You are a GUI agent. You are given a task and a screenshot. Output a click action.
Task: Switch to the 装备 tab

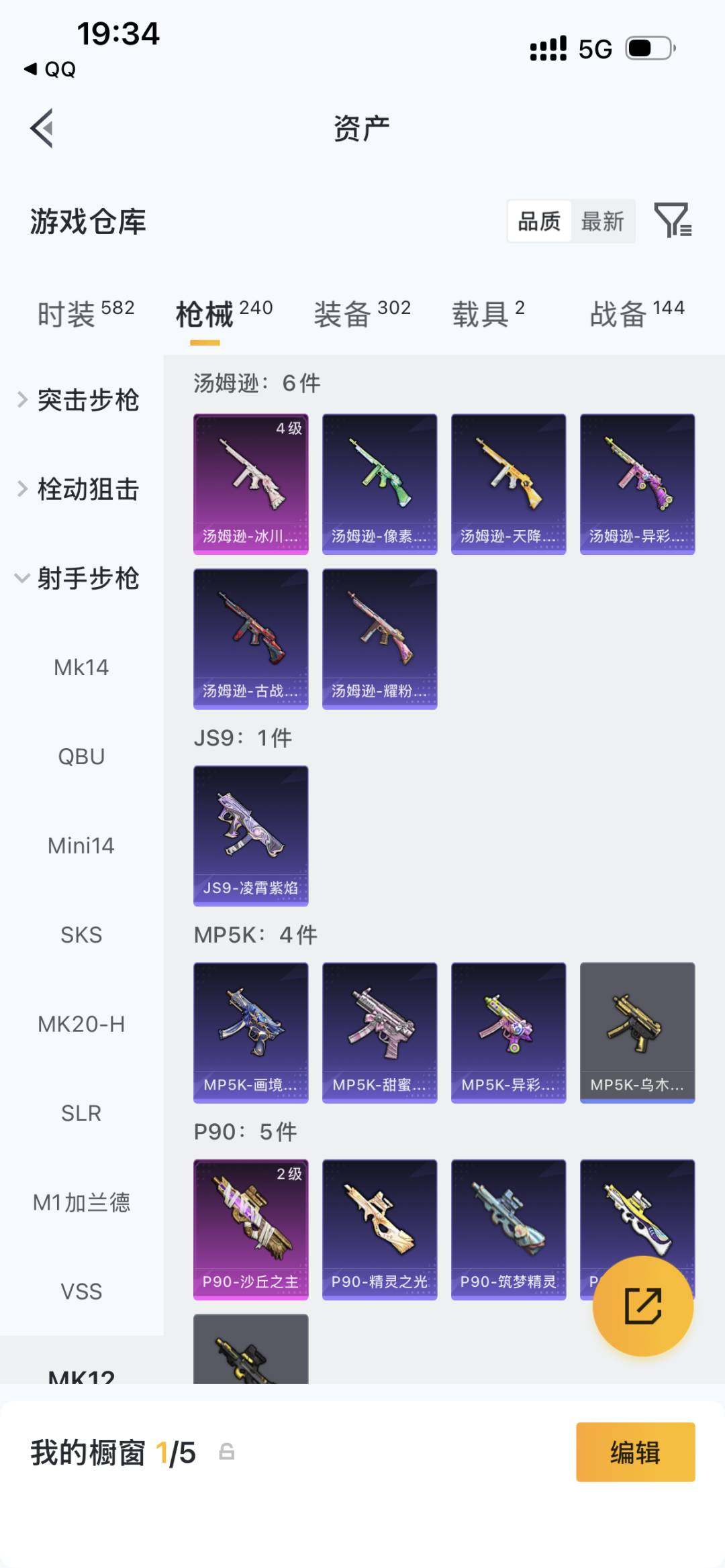[362, 313]
